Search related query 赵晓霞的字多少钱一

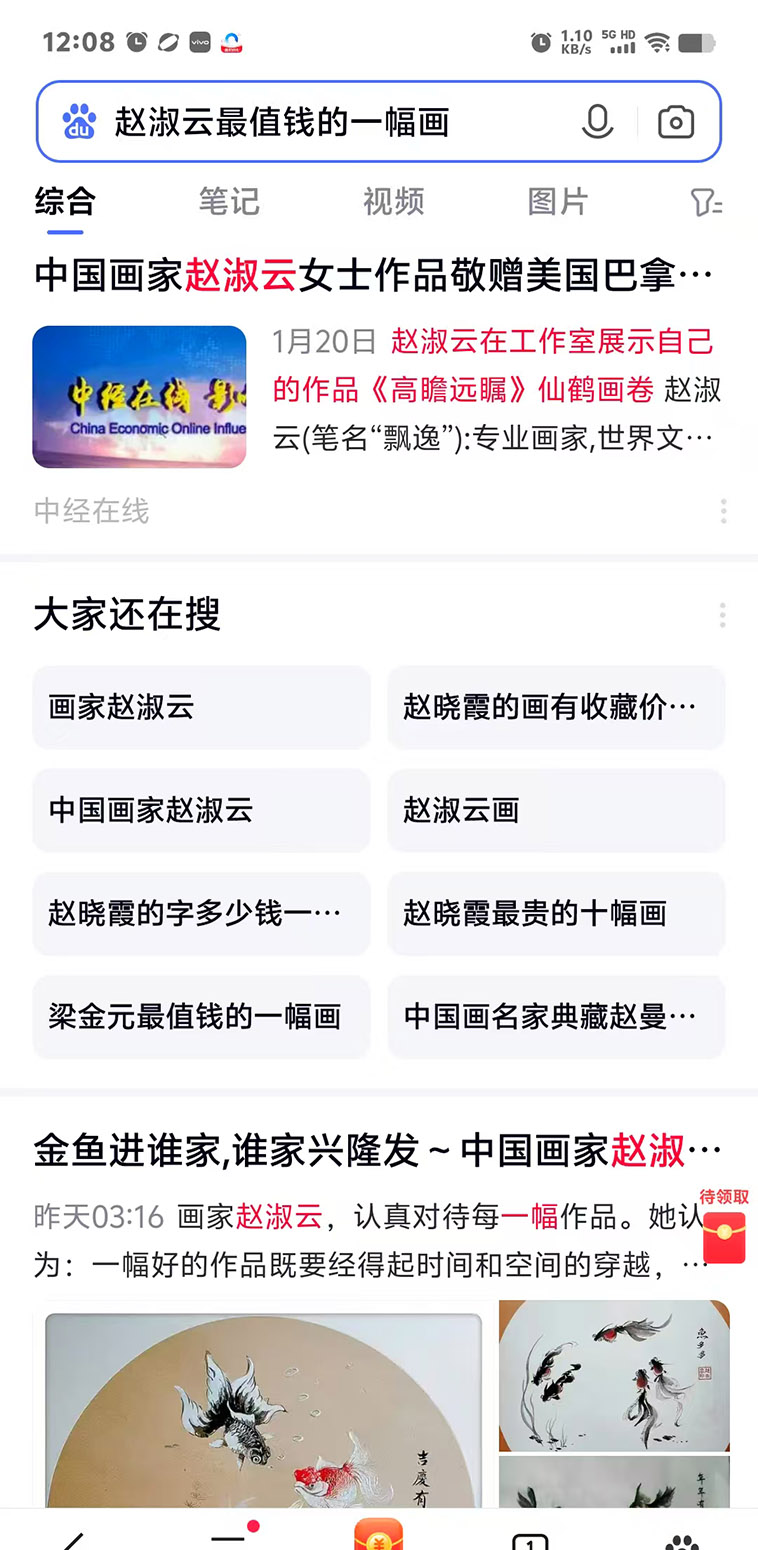coord(201,913)
